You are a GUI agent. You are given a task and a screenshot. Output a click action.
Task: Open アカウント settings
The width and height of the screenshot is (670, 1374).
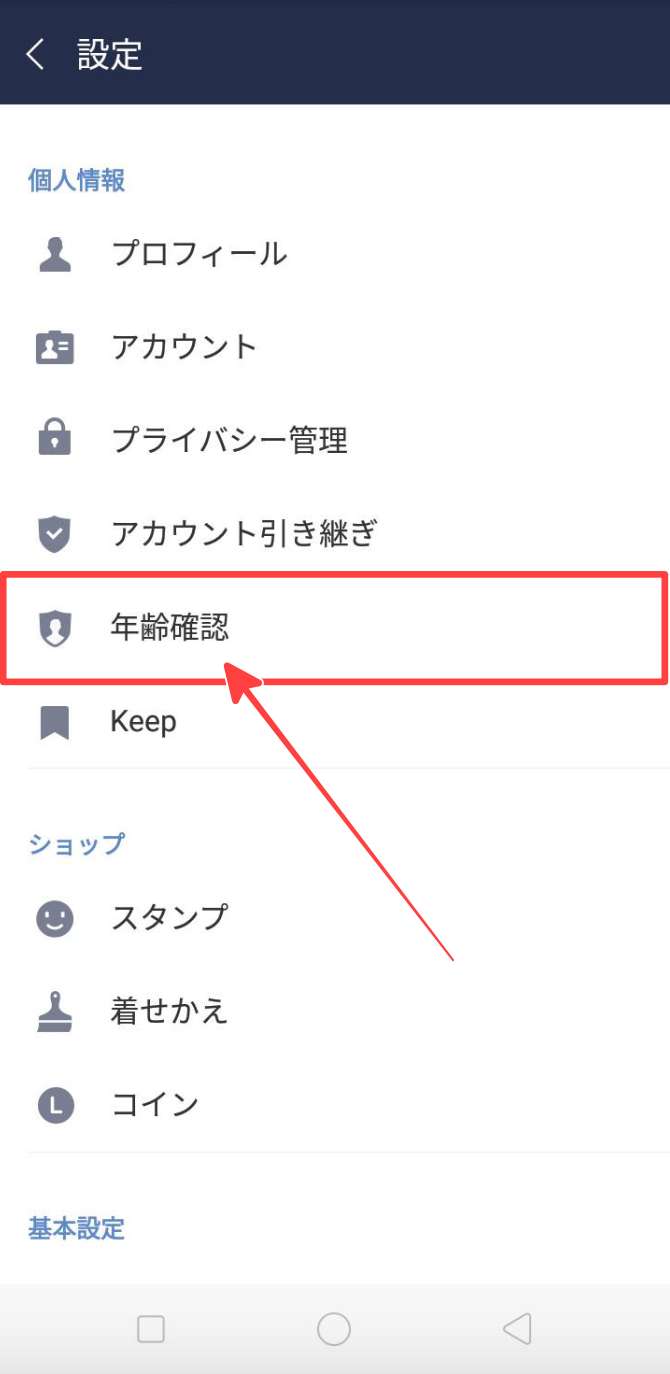[x=184, y=347]
